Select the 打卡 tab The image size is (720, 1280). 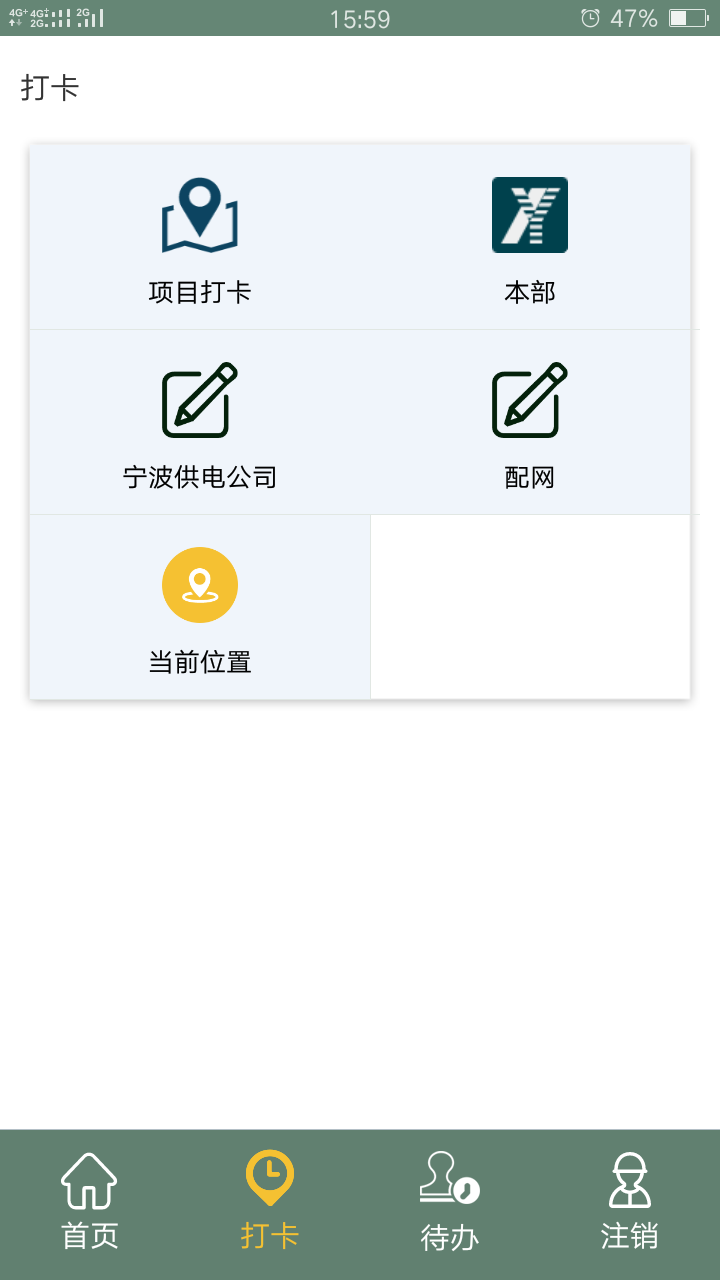(x=270, y=1203)
